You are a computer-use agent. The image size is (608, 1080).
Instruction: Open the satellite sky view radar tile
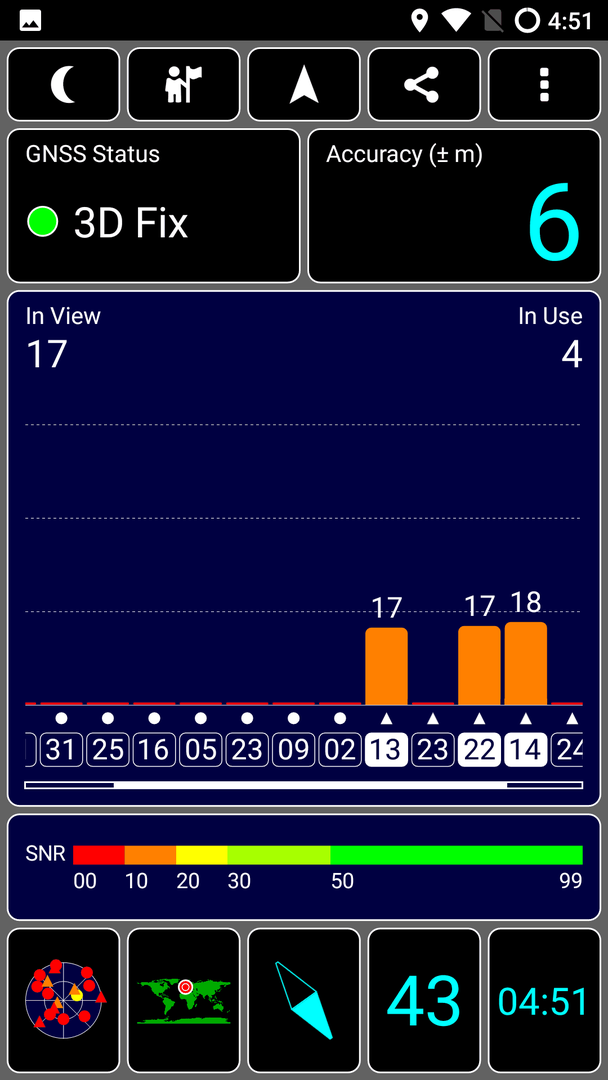[x=63, y=1000]
